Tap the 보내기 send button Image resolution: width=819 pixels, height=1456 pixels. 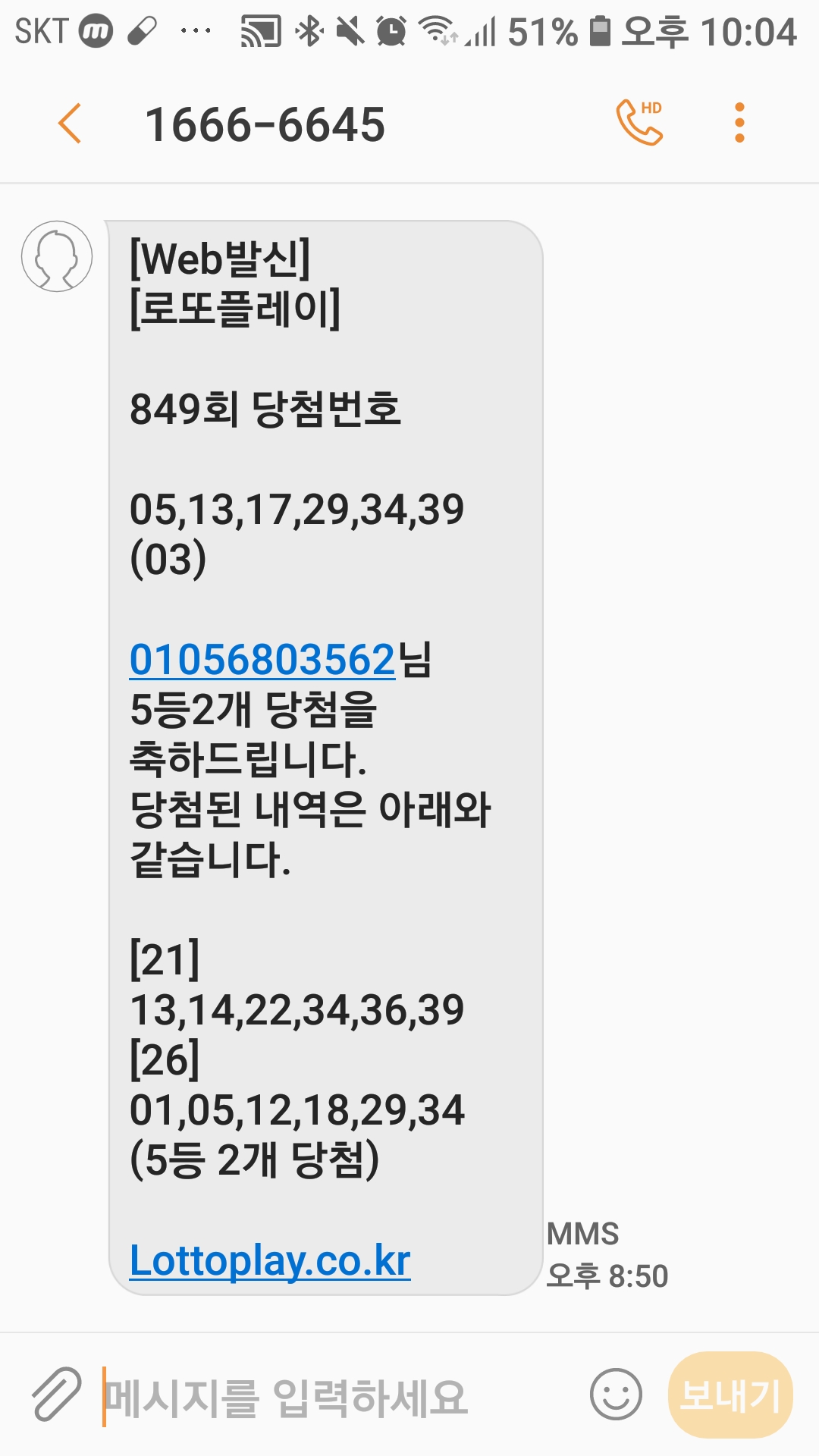click(730, 1395)
